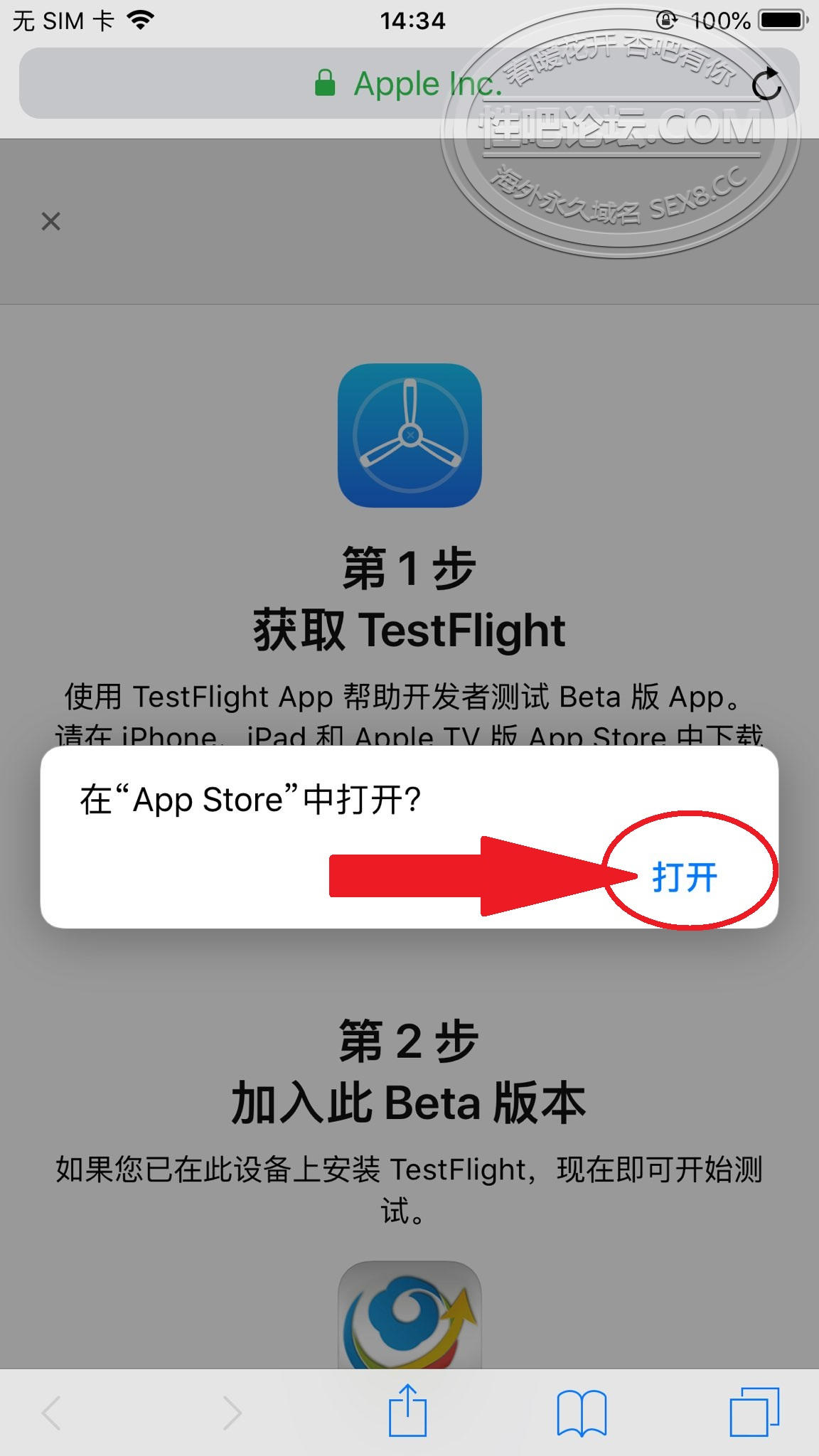Viewport: 819px width, 1456px height.
Task: Show open Safari tabs
Action: pos(754,1412)
